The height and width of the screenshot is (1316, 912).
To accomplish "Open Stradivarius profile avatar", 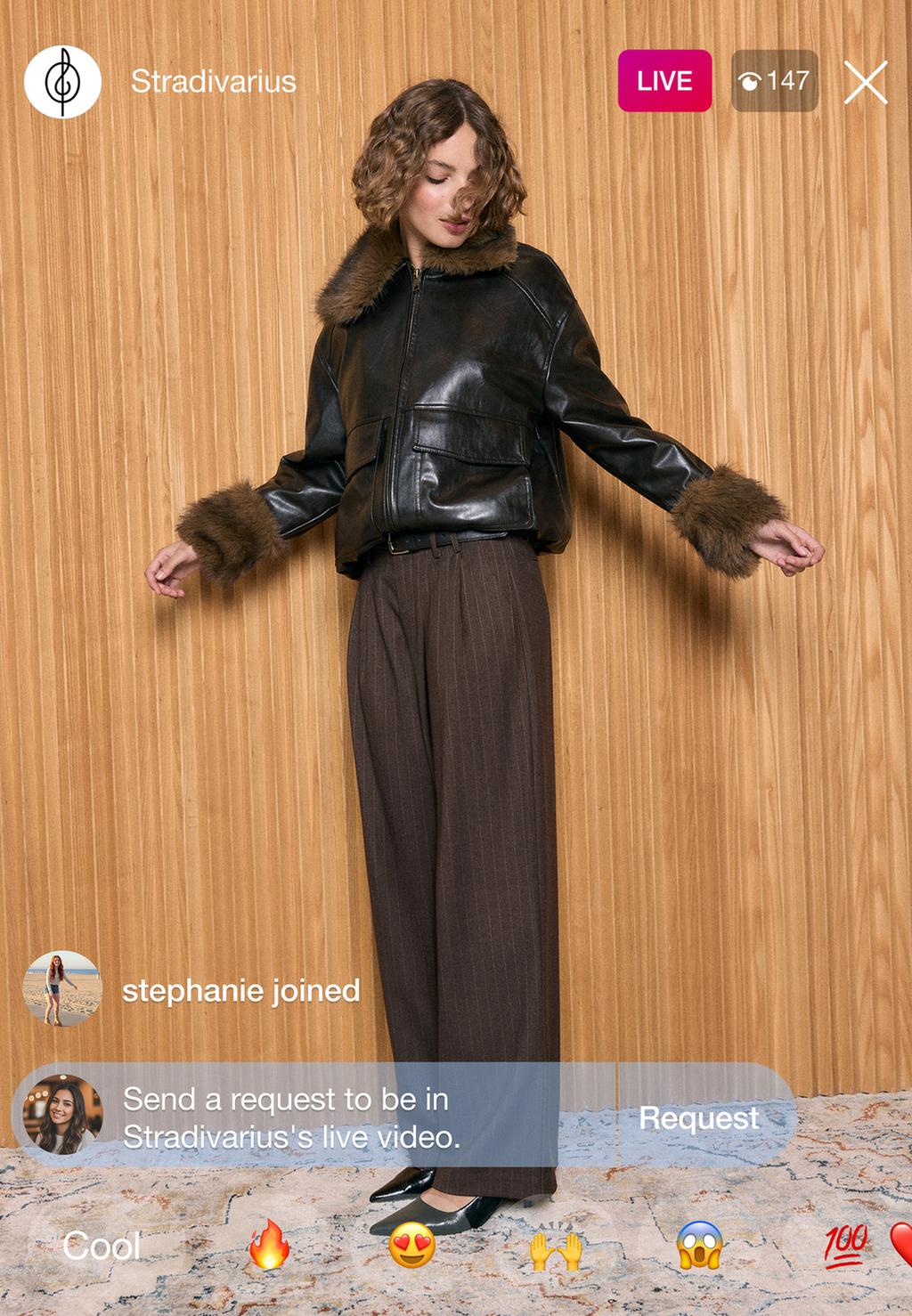I will [x=61, y=82].
